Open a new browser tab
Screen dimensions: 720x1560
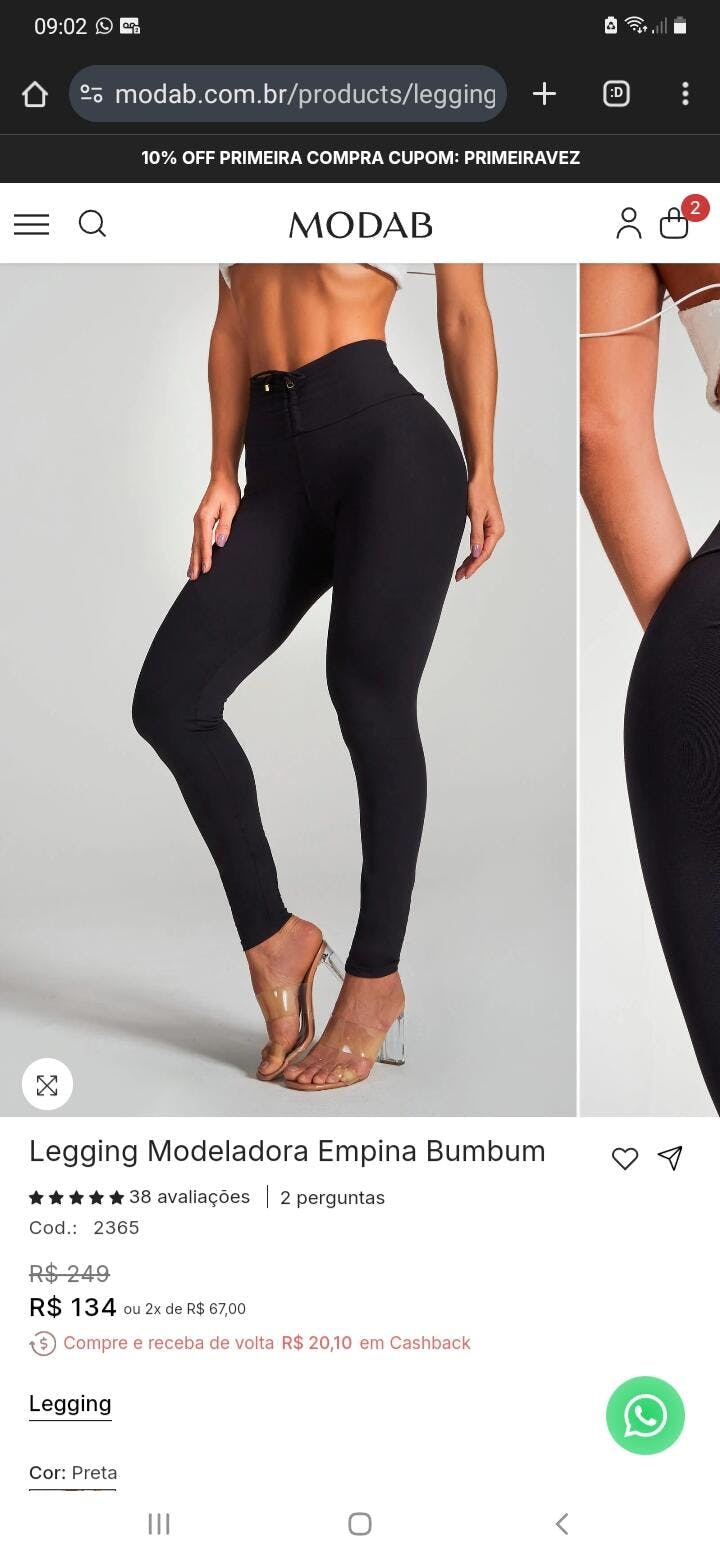coord(544,94)
